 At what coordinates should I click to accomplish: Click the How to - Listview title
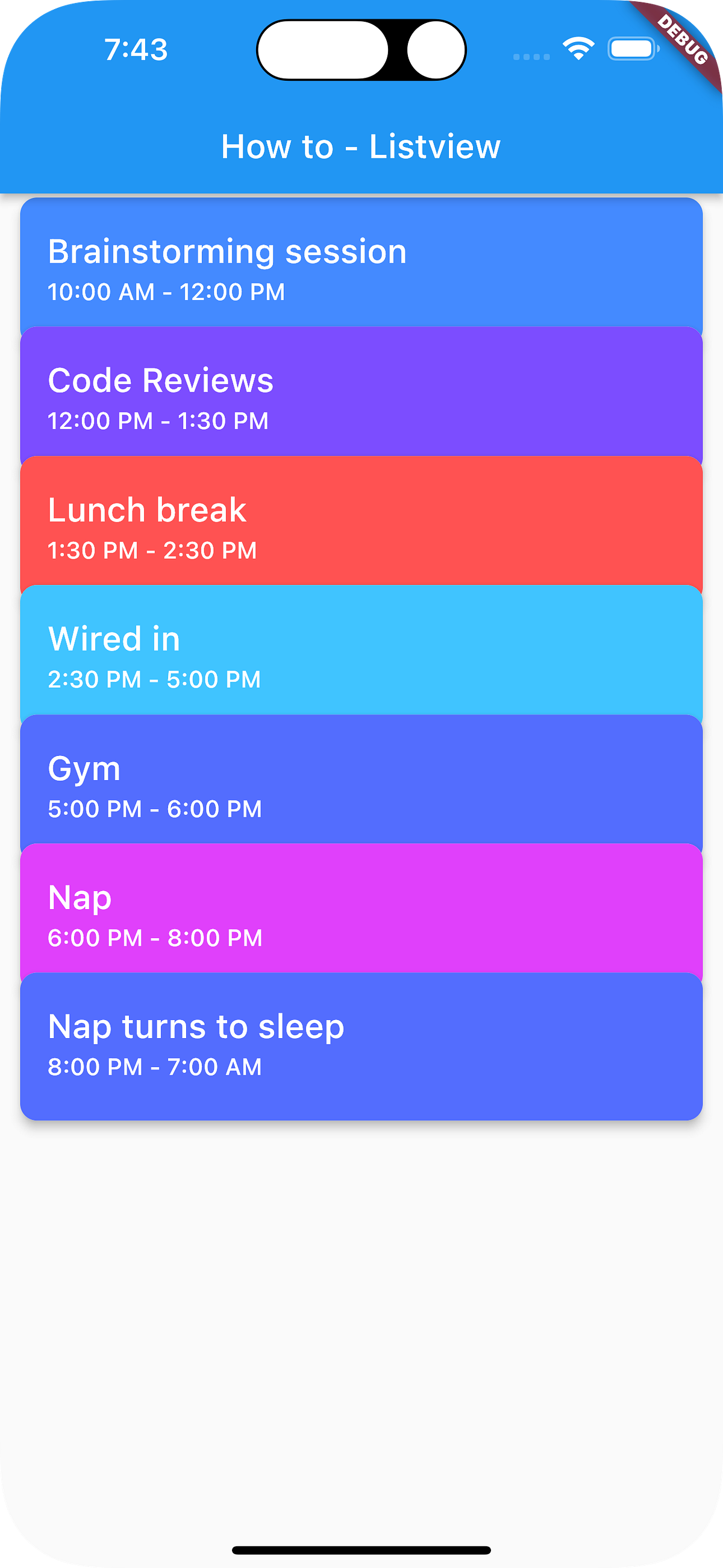(x=360, y=146)
